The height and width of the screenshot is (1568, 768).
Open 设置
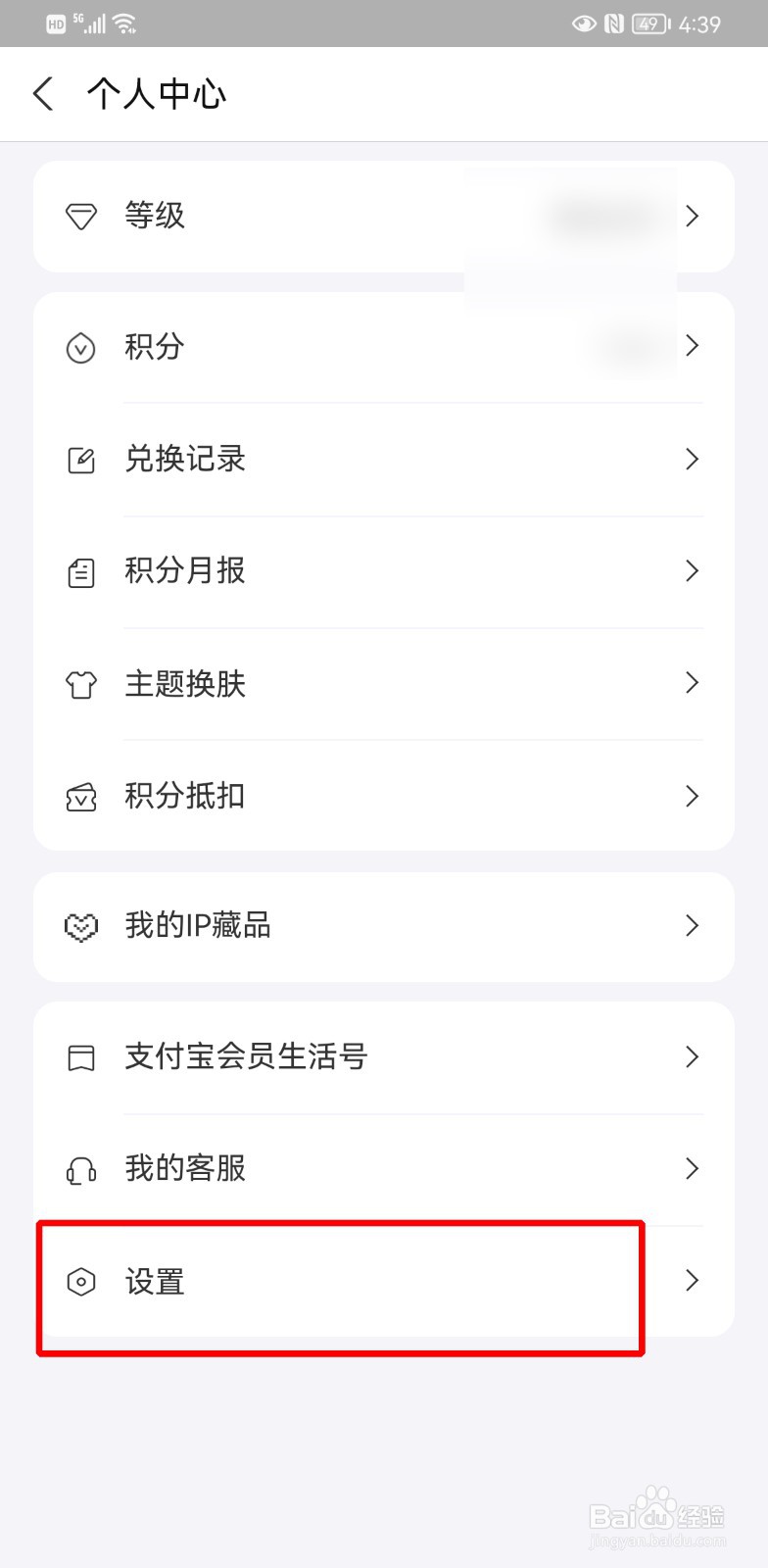(x=384, y=1282)
